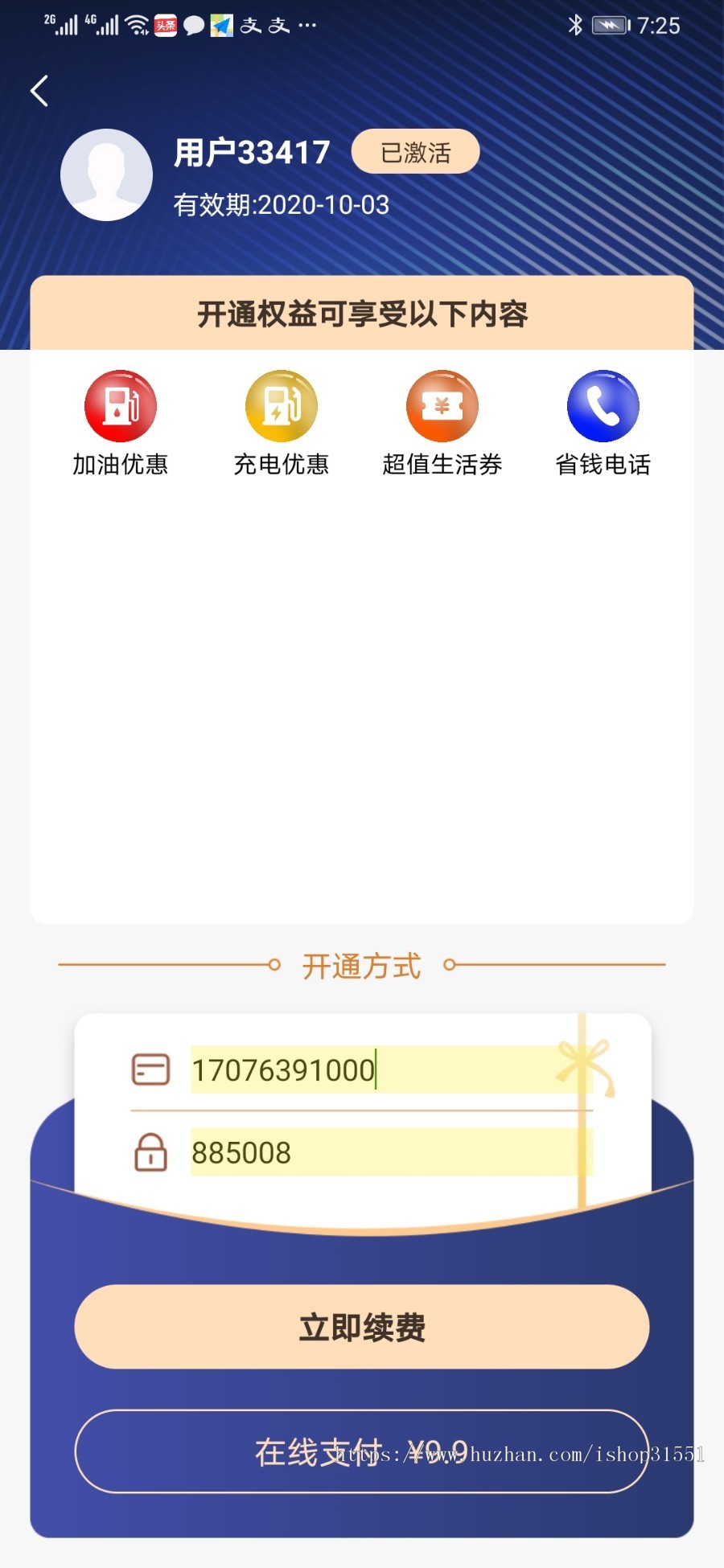
Task: Expand the hidden notifications ellipsis in status bar
Action: (306, 25)
